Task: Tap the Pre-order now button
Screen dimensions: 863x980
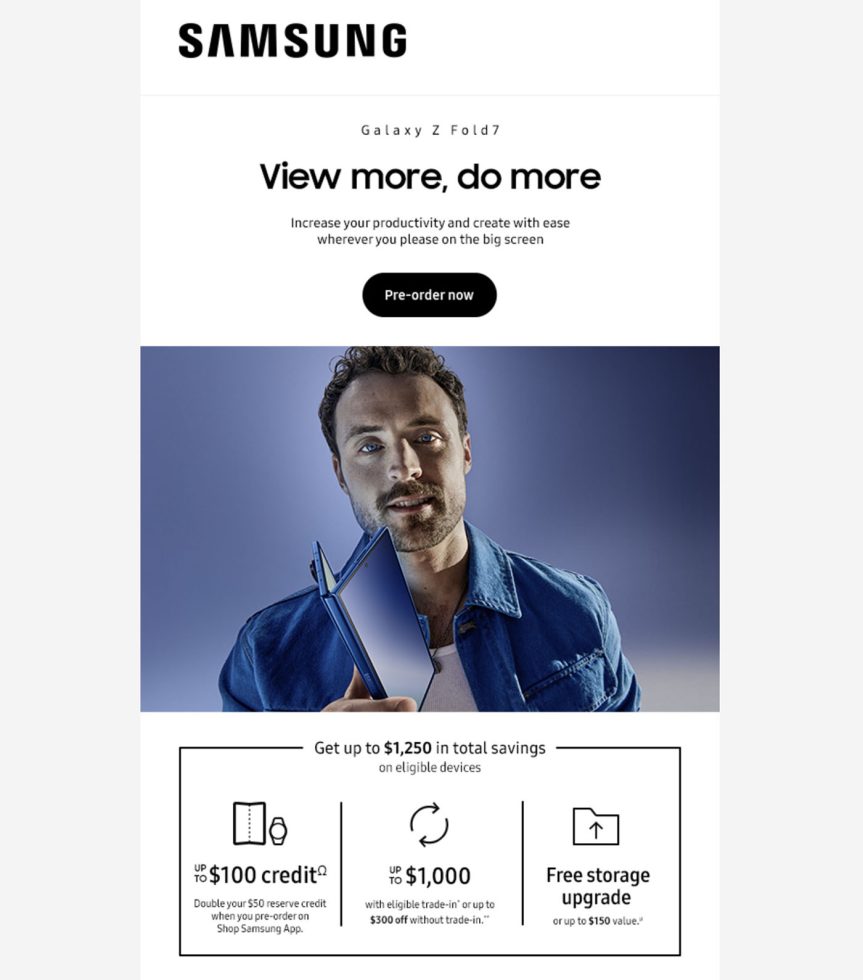Action: click(429, 295)
